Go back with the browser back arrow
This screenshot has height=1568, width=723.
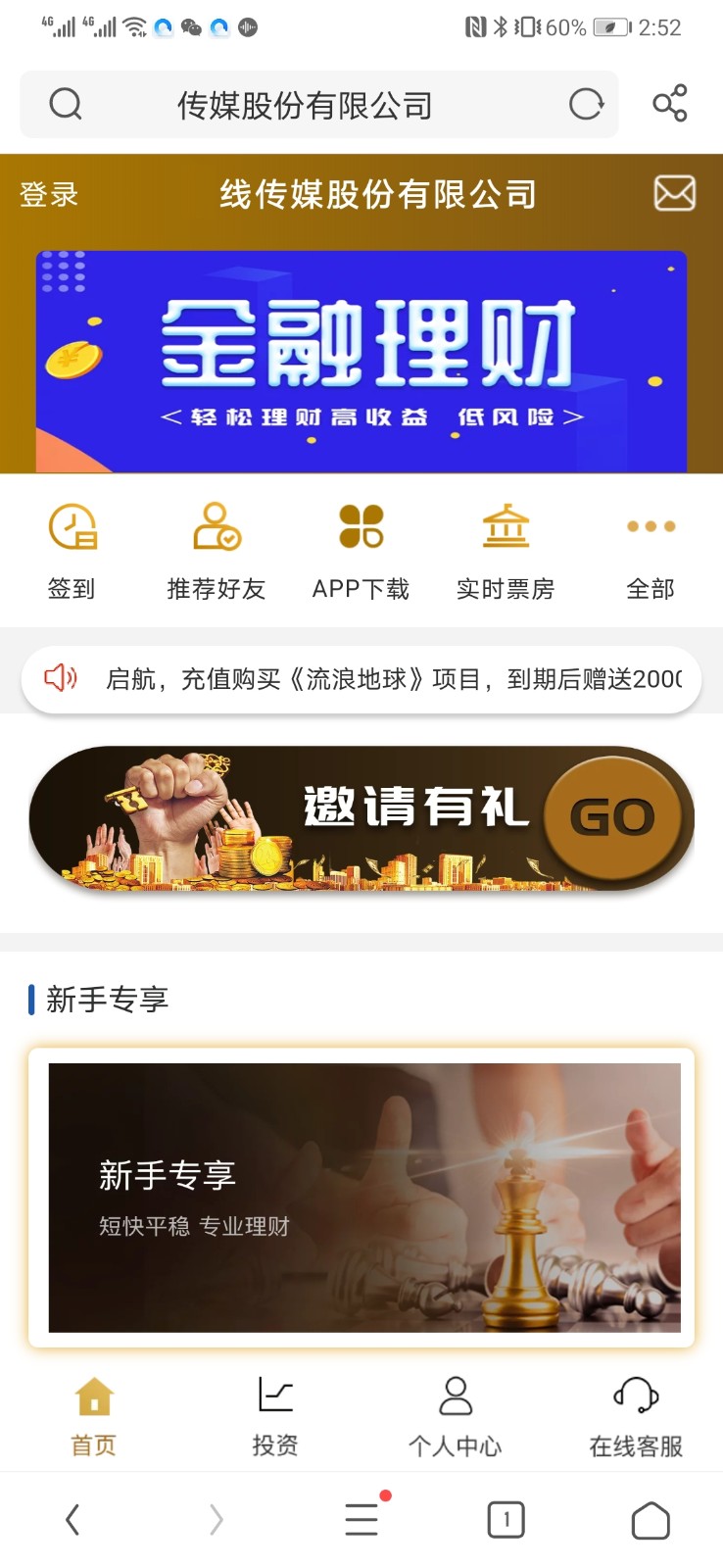pyautogui.click(x=72, y=1520)
